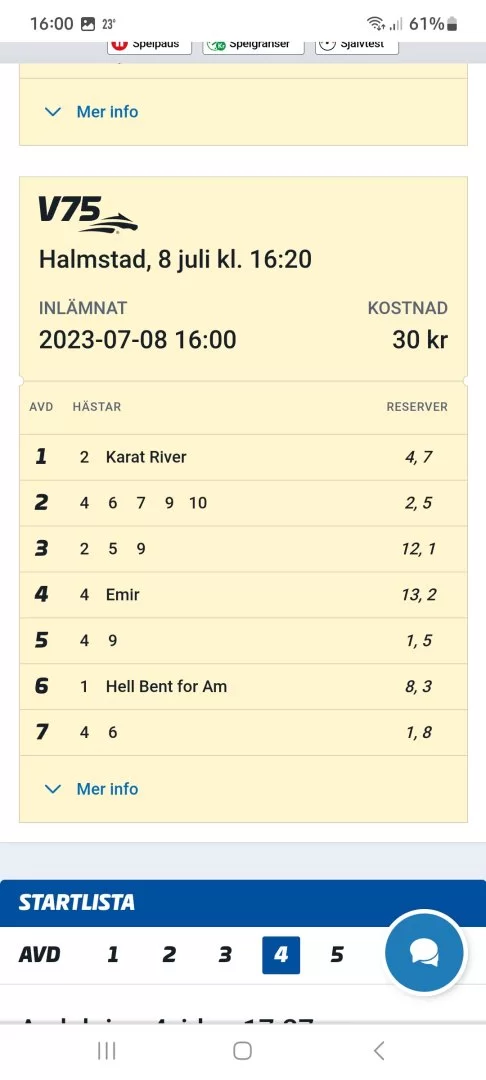Open the chat support bubble
486x1080 pixels.
(425, 953)
